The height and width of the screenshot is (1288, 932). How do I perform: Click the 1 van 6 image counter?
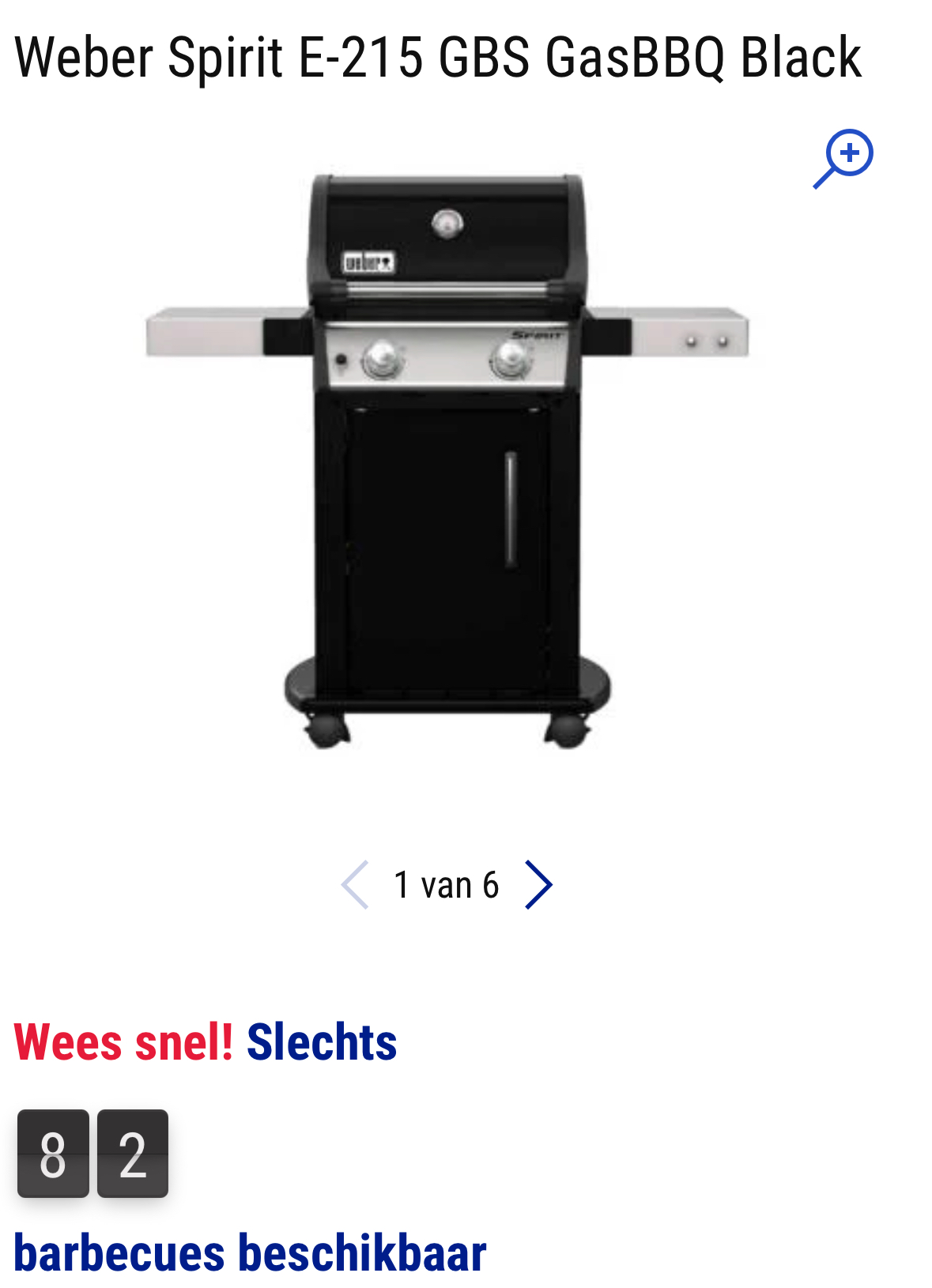447,884
